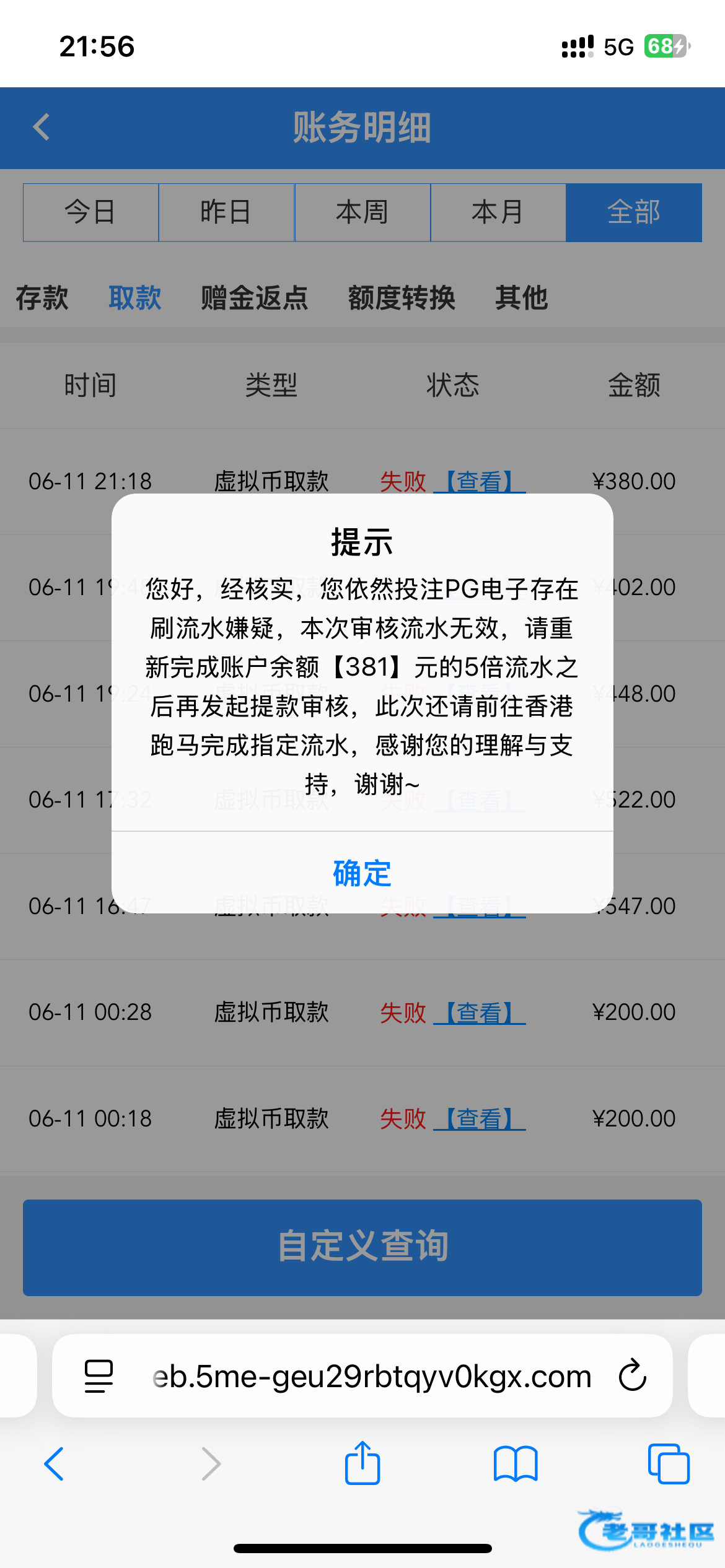
Task: Switch to the 赠金返点 tab
Action: (254, 298)
